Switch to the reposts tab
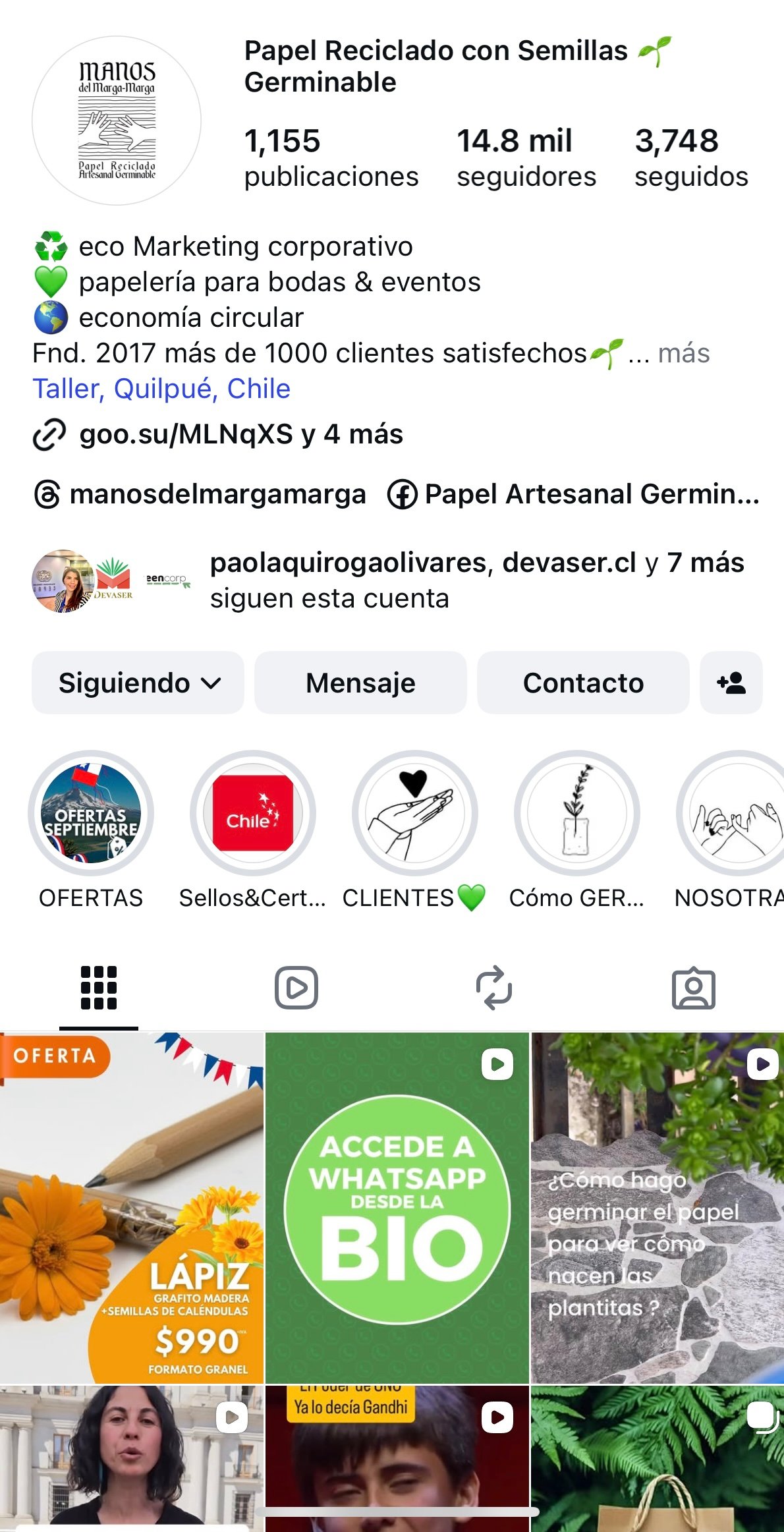Screen dimensions: 784x1532 (x=494, y=988)
